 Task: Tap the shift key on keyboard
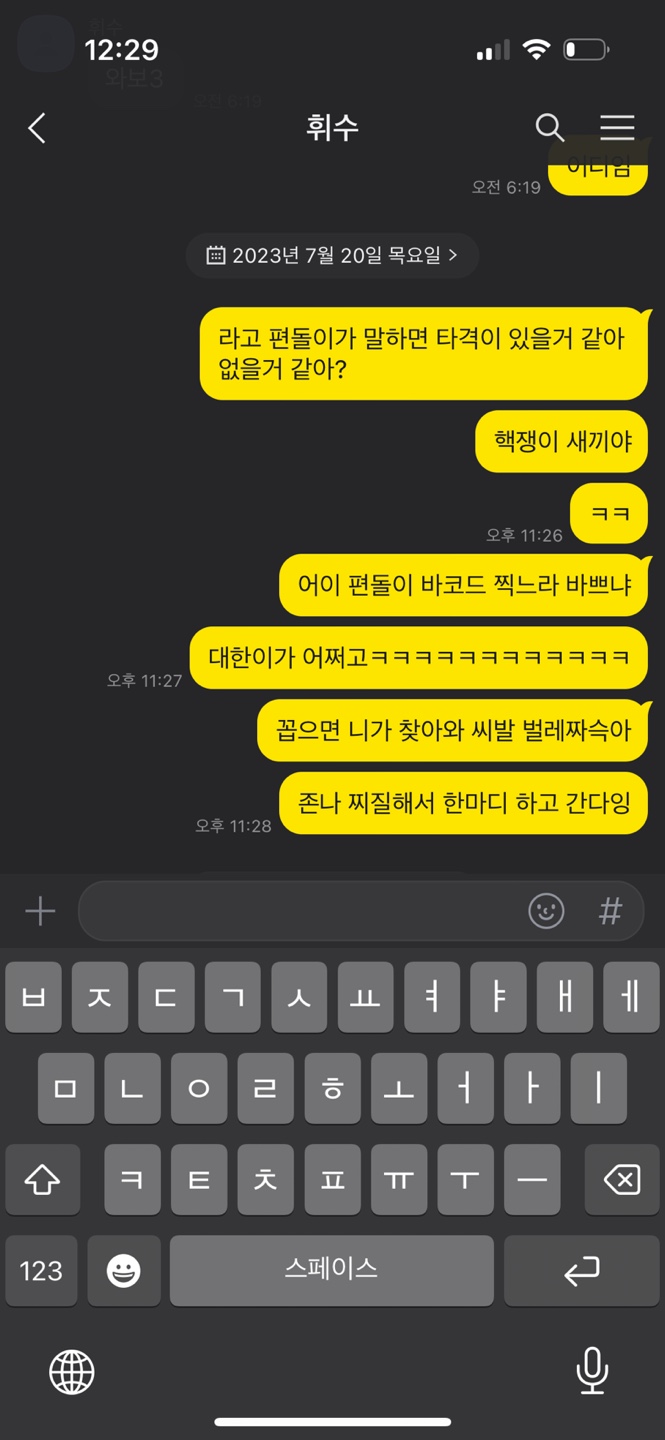click(42, 1181)
